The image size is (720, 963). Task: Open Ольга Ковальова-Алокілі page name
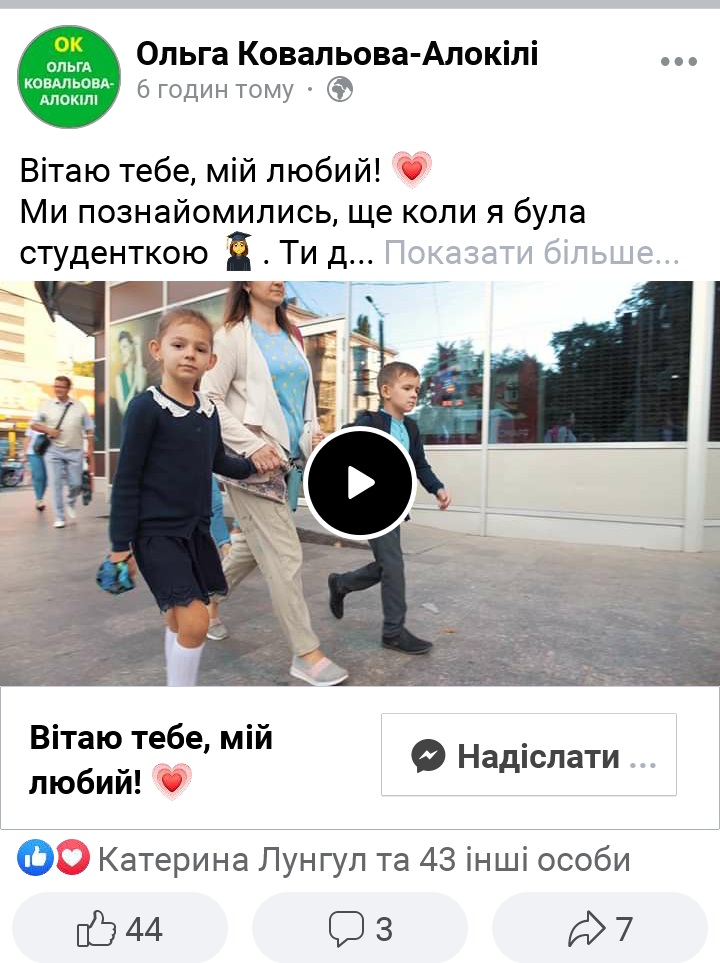(337, 54)
